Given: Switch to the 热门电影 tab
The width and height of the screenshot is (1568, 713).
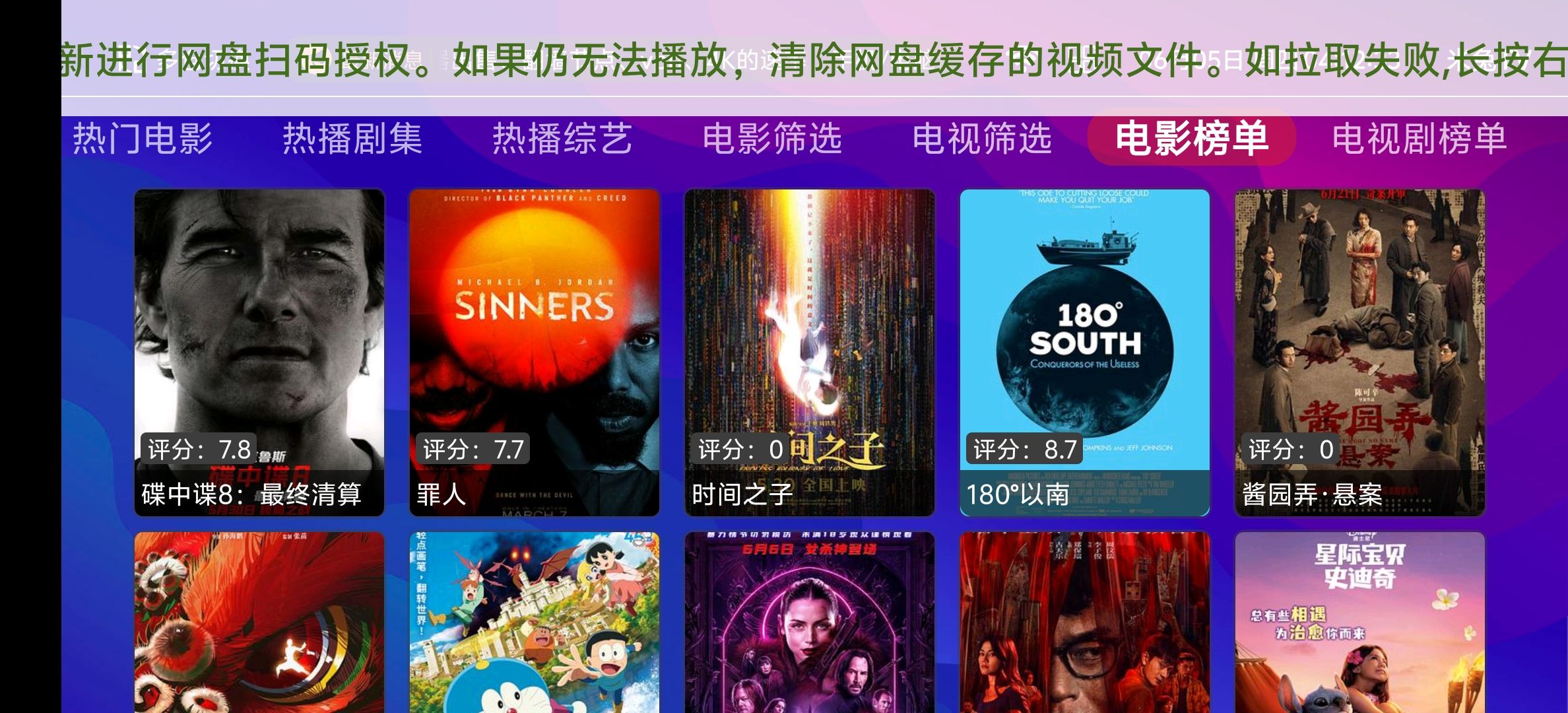Looking at the screenshot, I should 142,139.
